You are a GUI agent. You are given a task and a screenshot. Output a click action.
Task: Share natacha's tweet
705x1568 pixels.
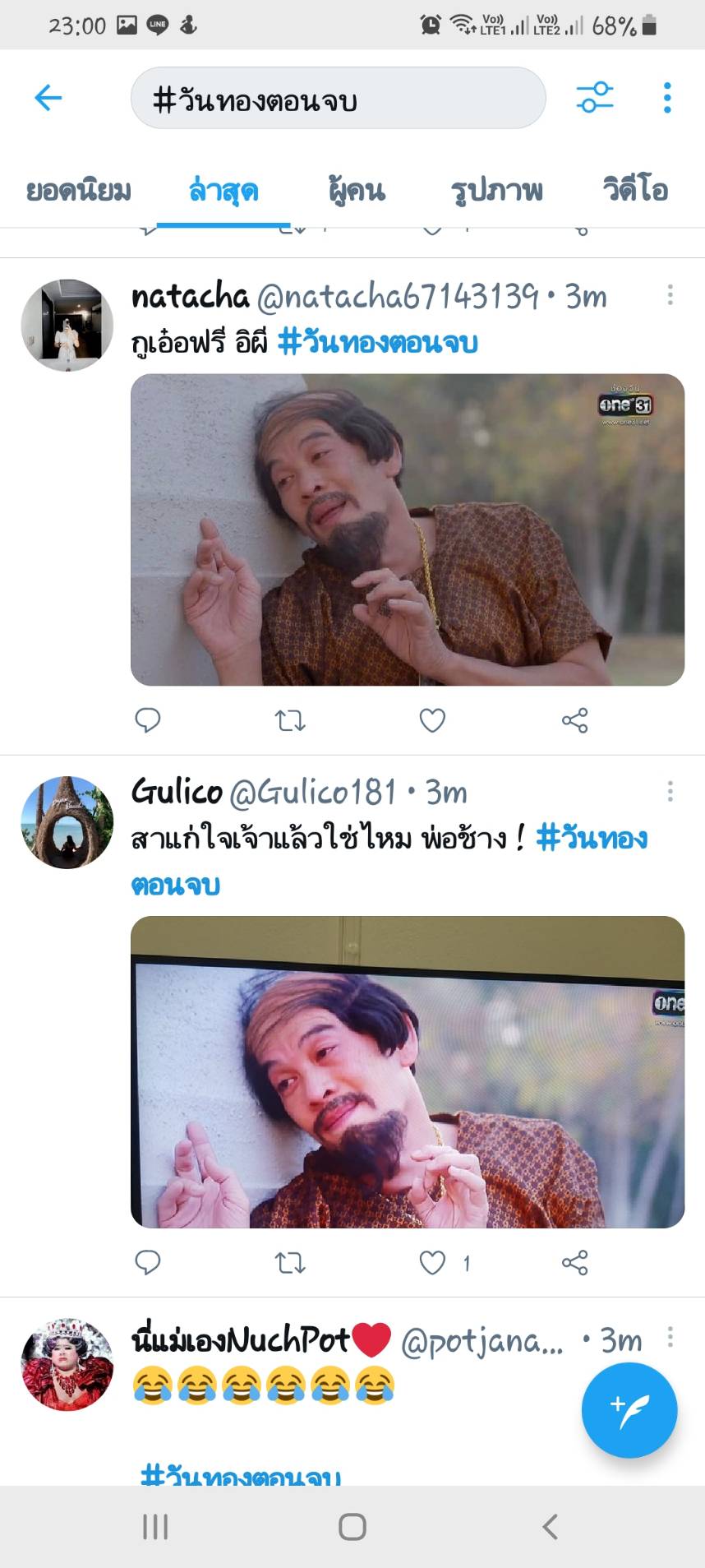tap(574, 721)
